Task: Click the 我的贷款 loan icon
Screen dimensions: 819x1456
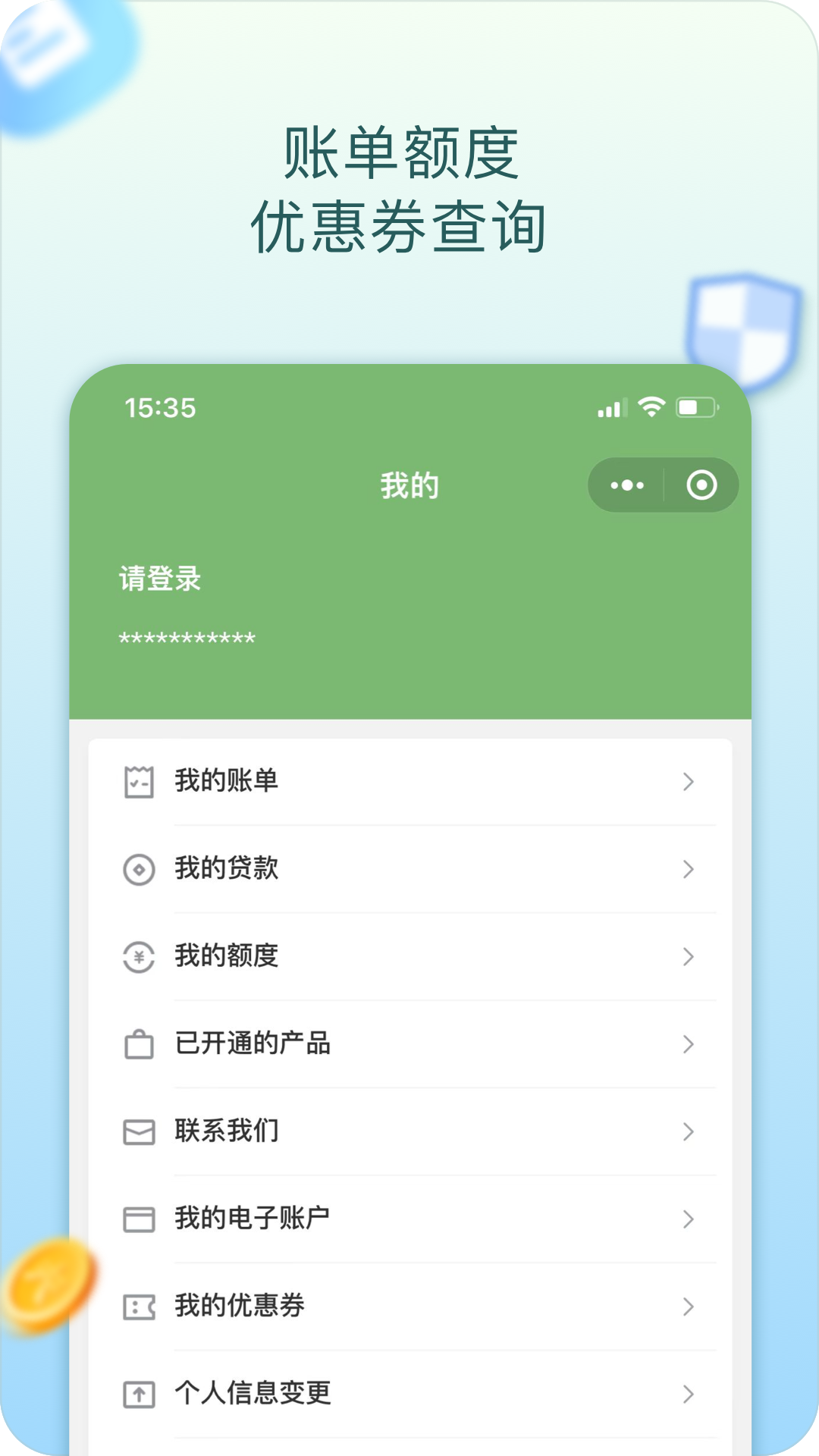Action: [137, 869]
